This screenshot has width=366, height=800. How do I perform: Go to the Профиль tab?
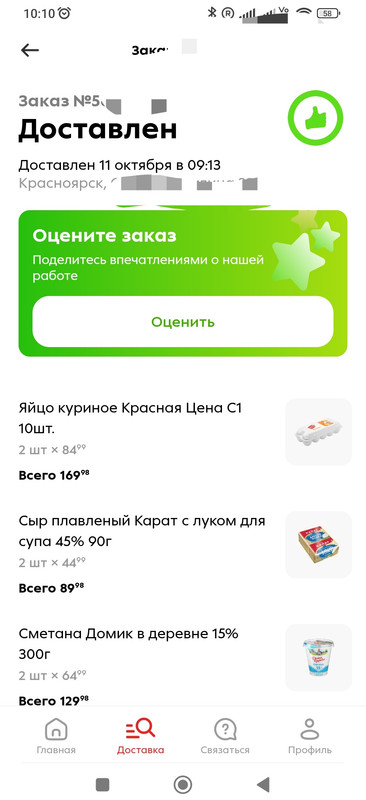310,737
